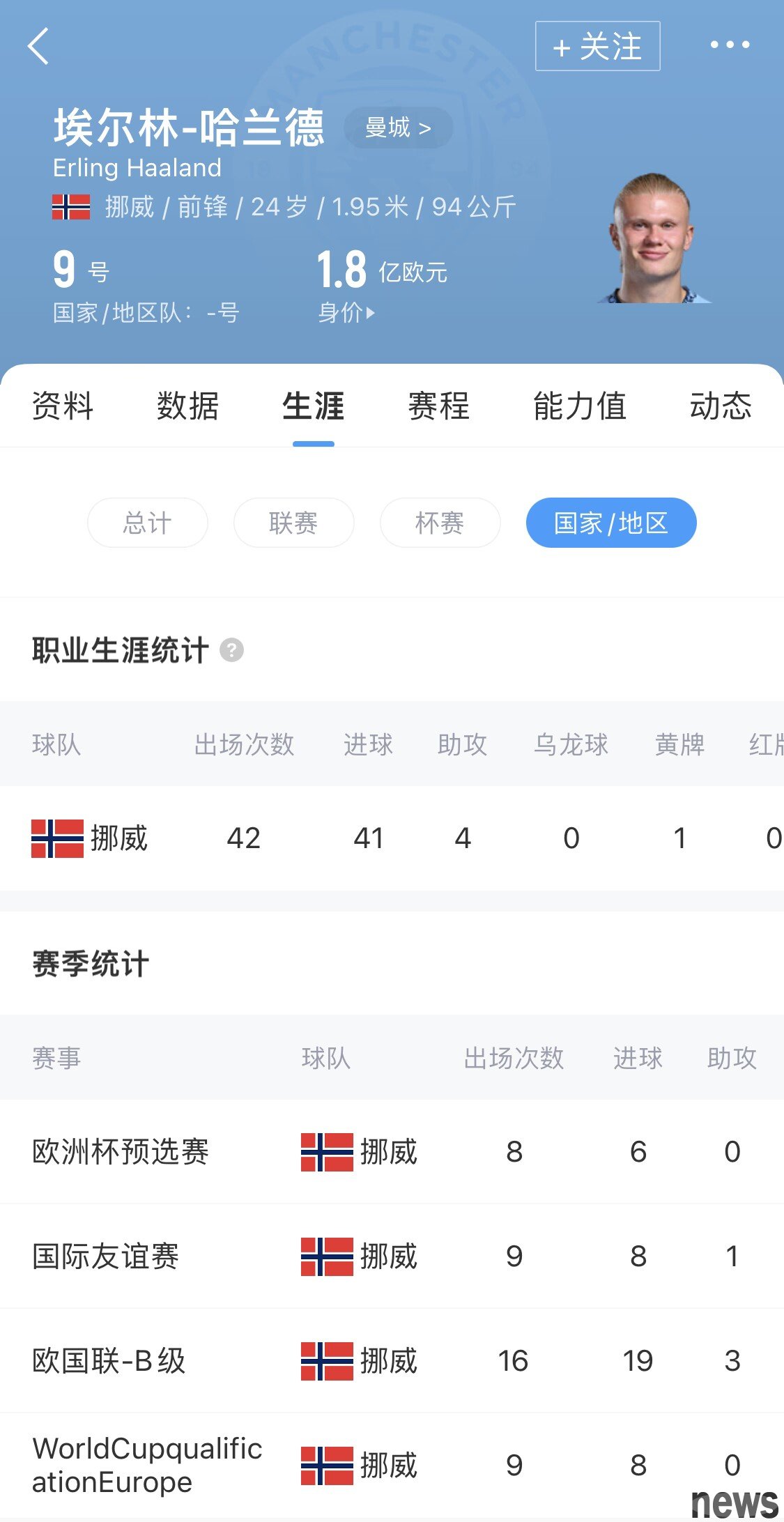Filter career stats by 联赛
The height and width of the screenshot is (1522, 784).
click(x=294, y=523)
